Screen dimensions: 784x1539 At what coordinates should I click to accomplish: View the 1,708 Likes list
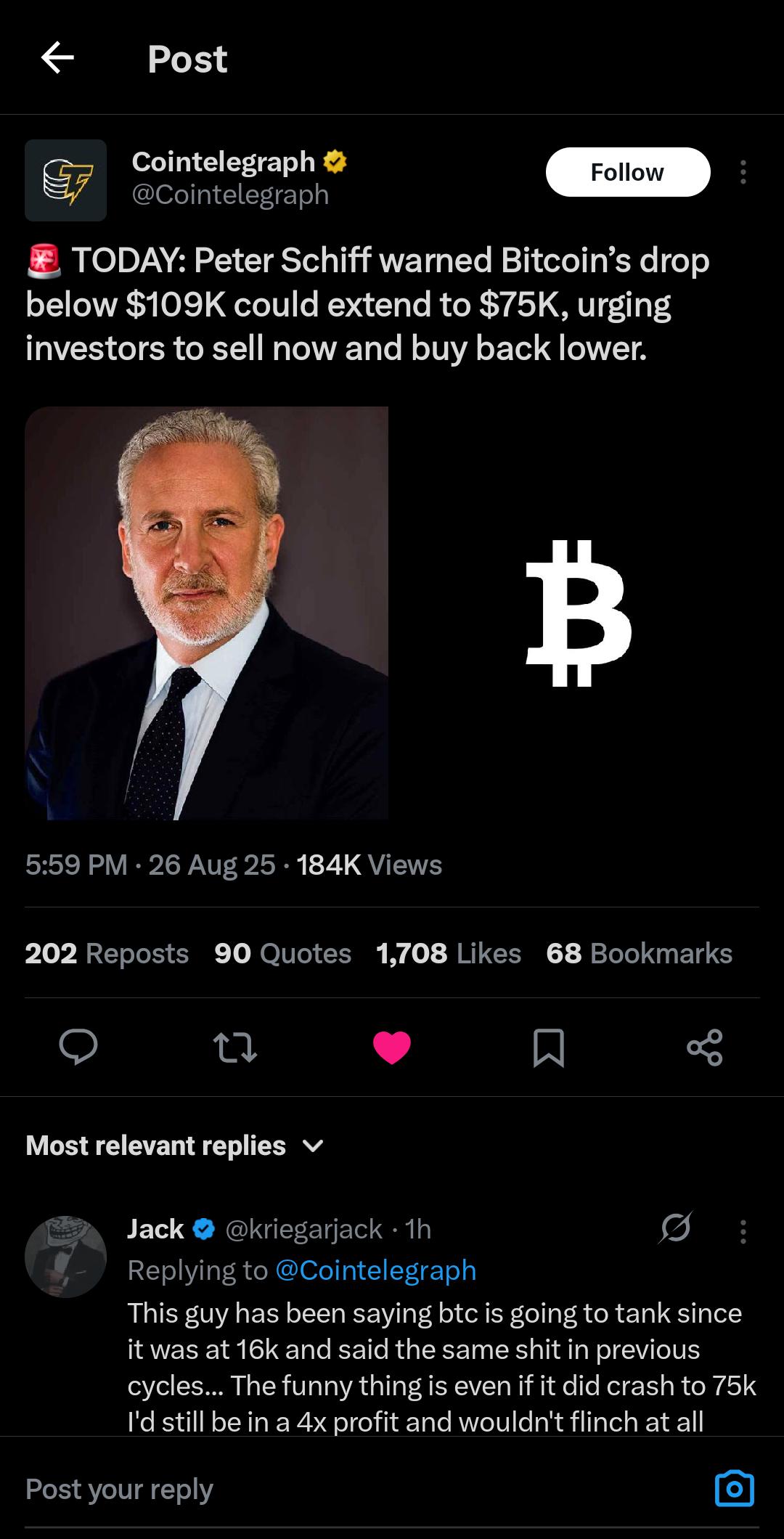coord(449,953)
